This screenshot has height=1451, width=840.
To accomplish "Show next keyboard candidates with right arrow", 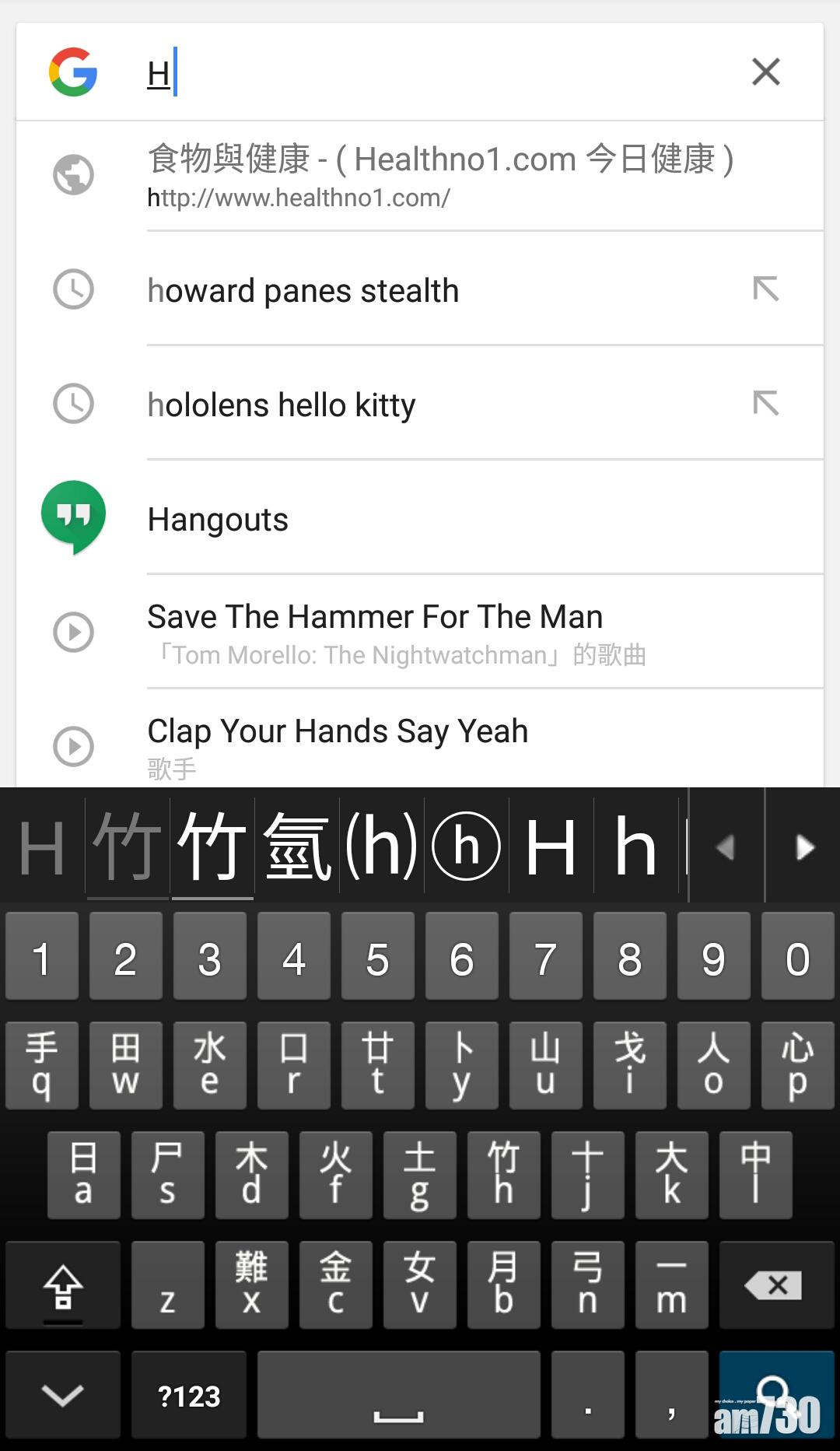I will coord(804,846).
